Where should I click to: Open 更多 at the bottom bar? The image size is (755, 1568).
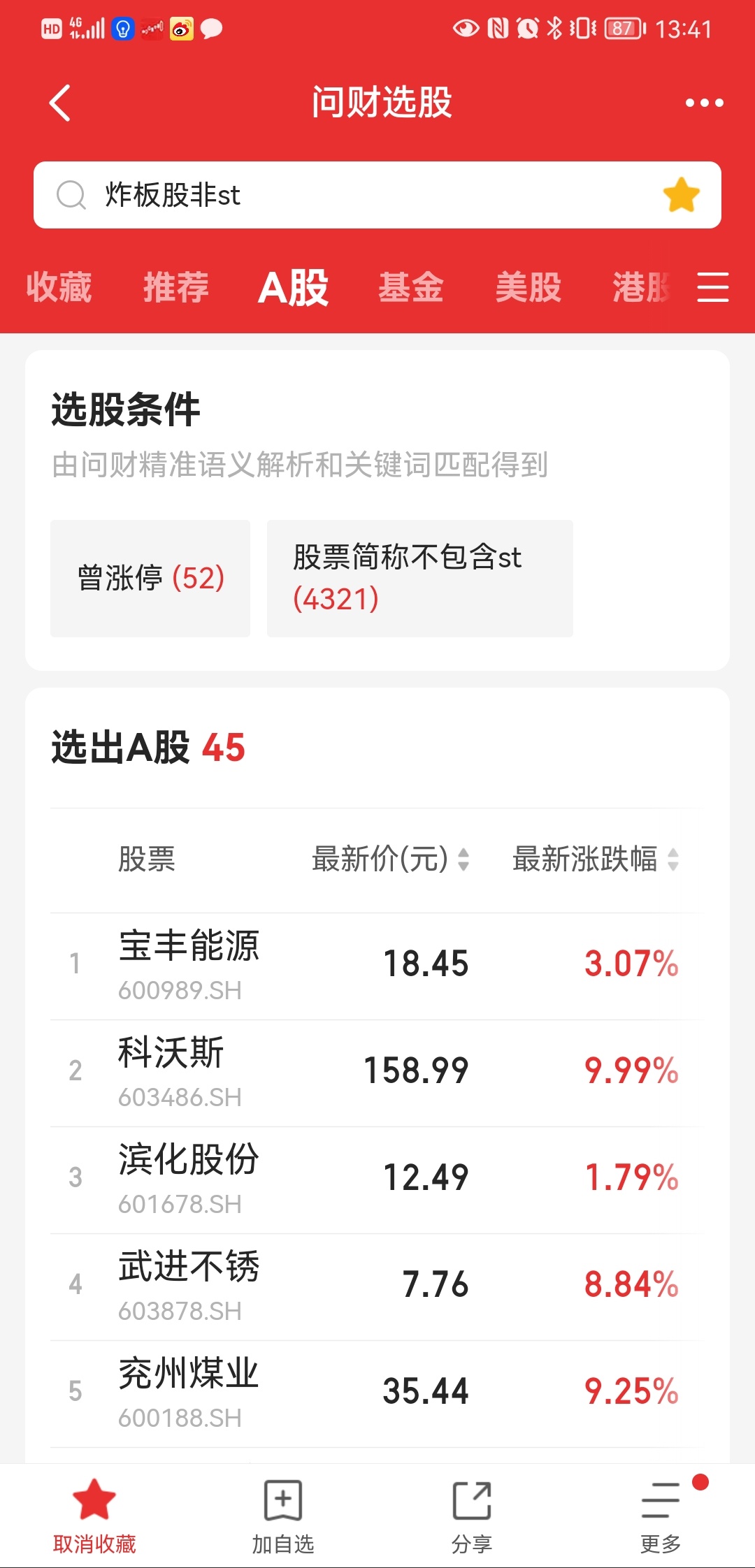pos(661,1516)
